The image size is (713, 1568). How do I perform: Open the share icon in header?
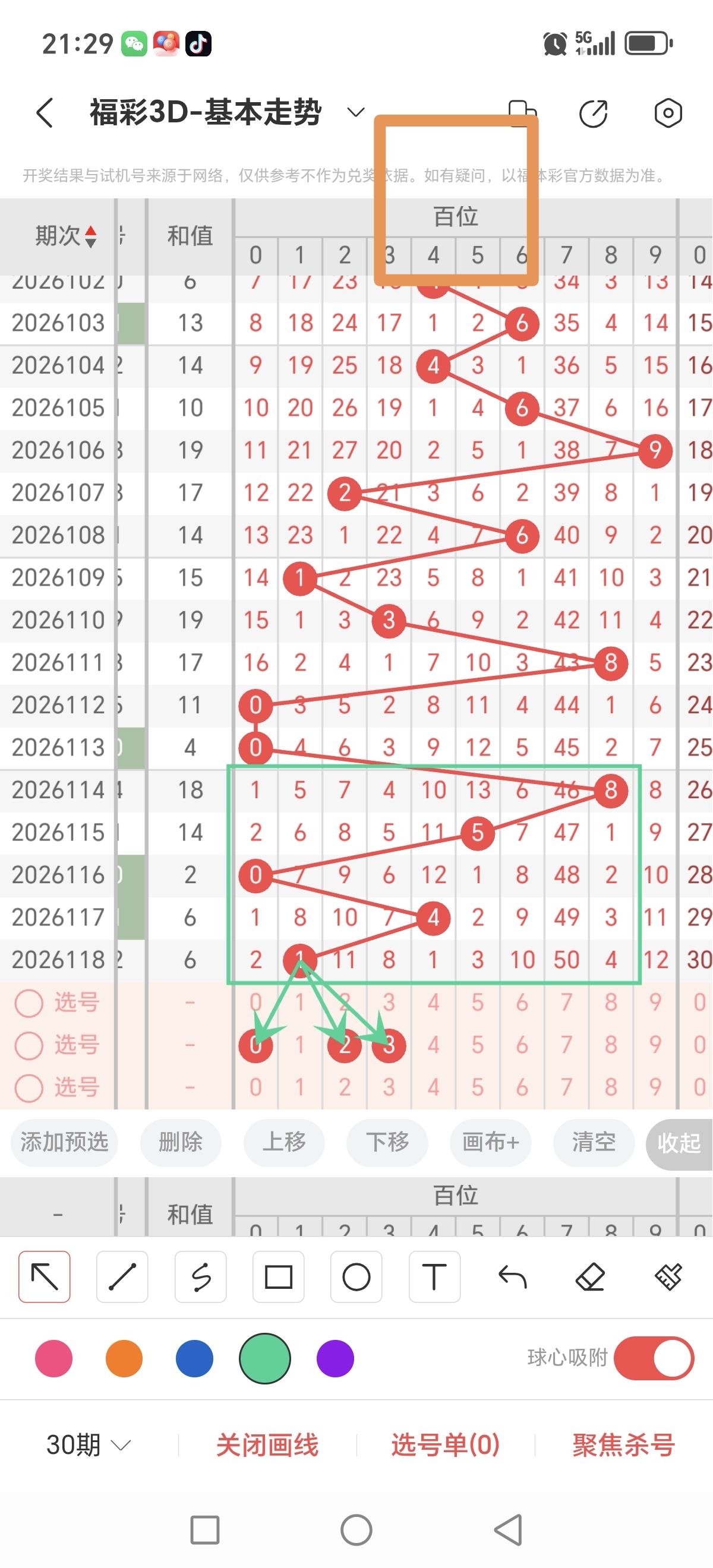coord(594,113)
